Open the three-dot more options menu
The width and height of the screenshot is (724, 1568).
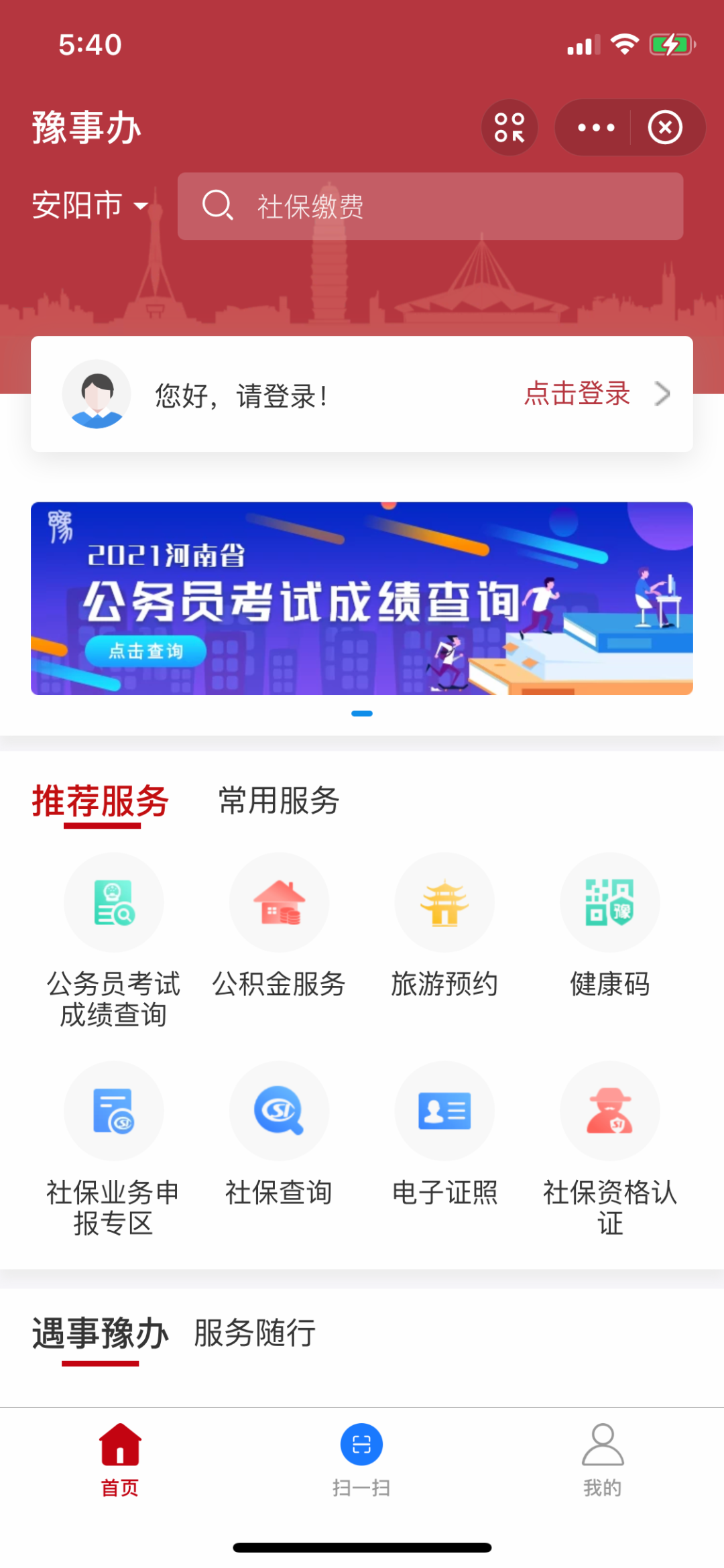point(595,127)
